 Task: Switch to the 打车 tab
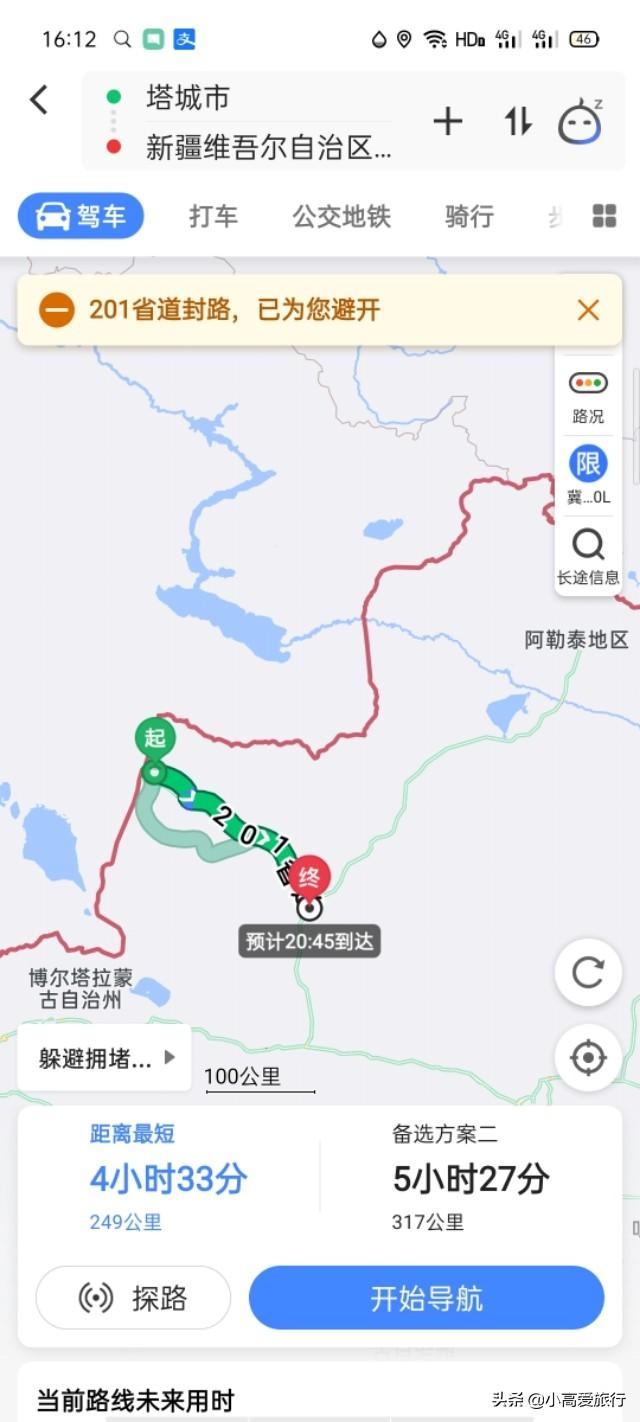tap(214, 216)
